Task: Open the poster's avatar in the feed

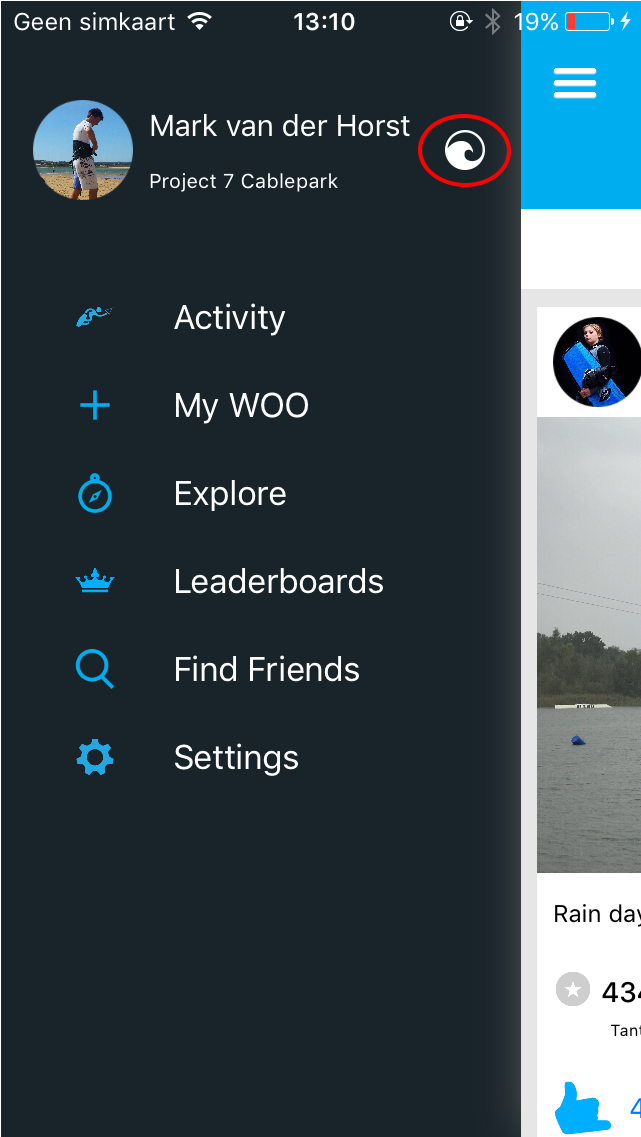Action: coord(597,362)
